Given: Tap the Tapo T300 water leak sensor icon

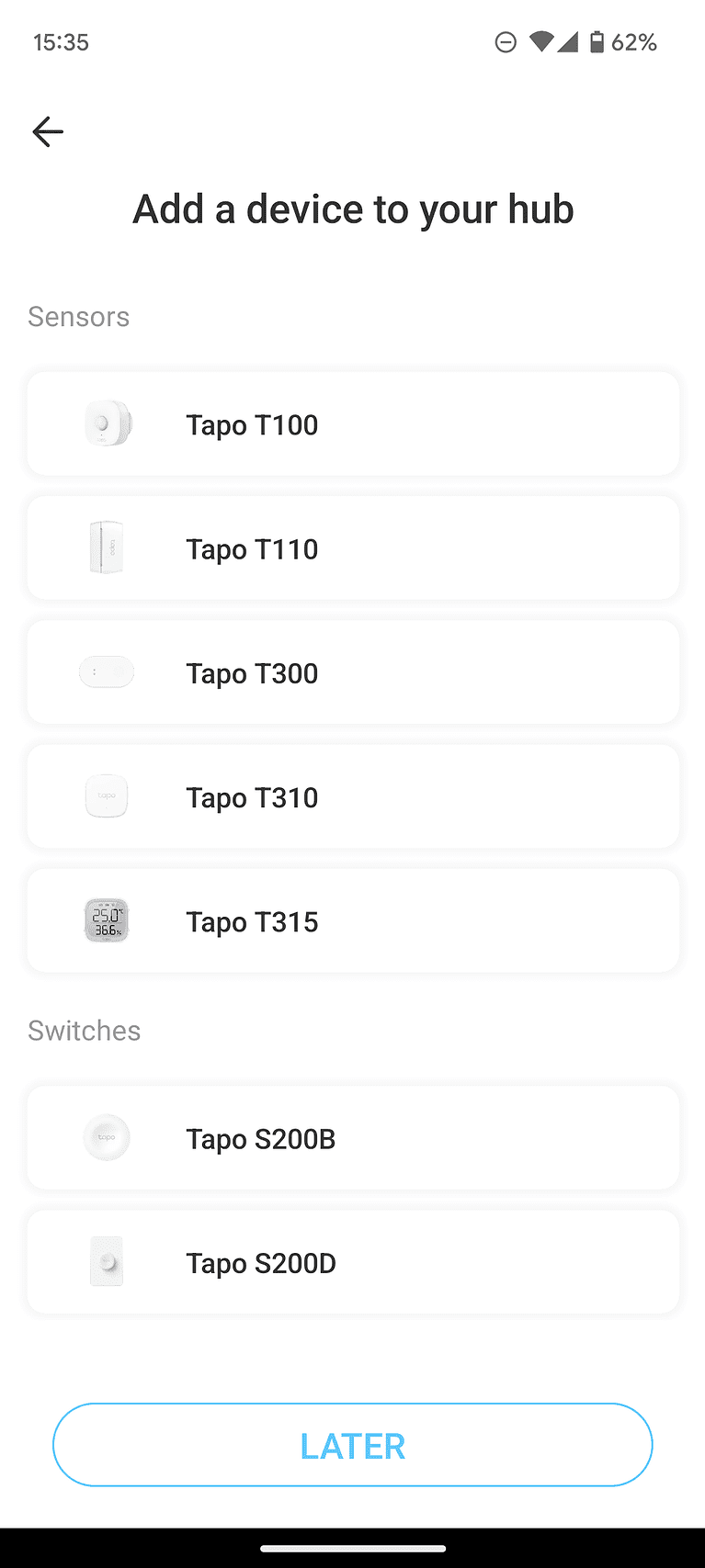Looking at the screenshot, I should [x=107, y=671].
